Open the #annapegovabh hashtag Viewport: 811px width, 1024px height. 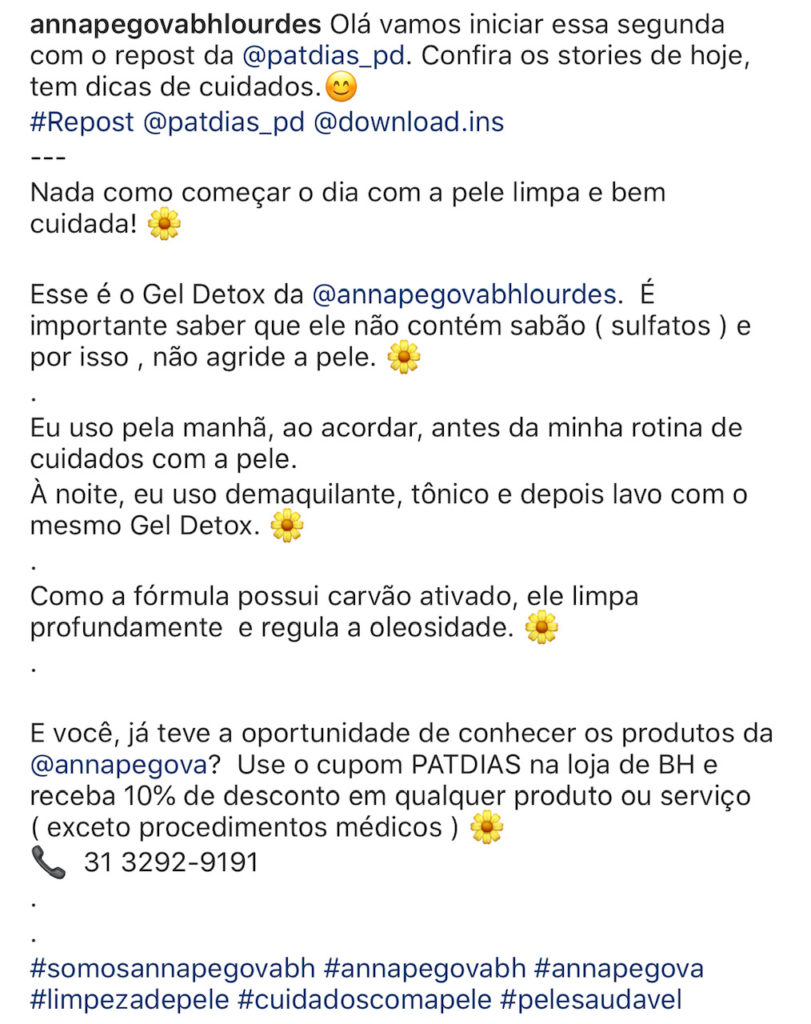tap(426, 968)
